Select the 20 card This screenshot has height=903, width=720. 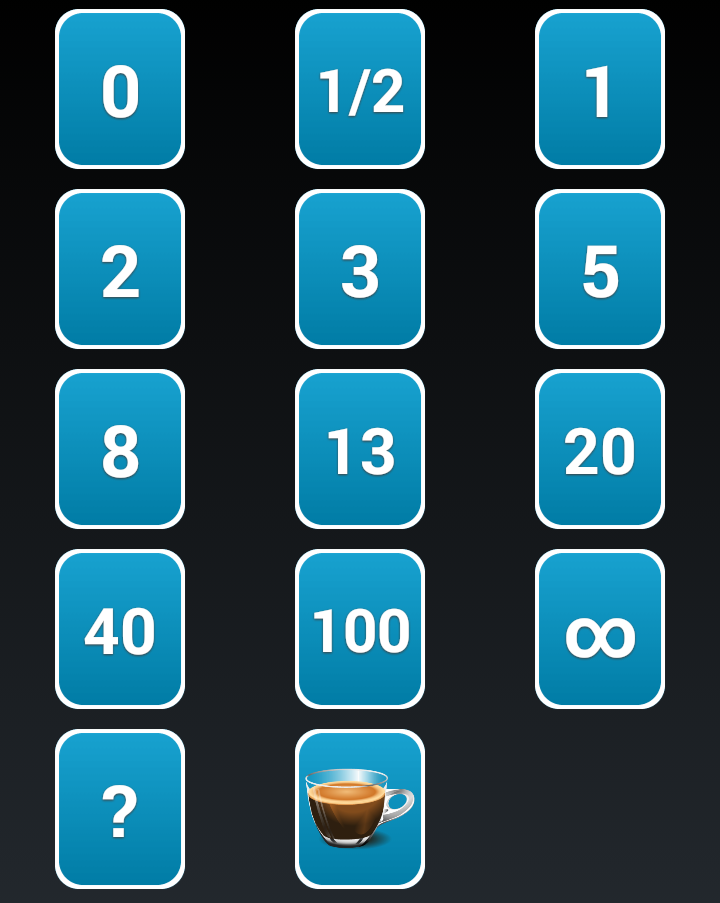599,448
